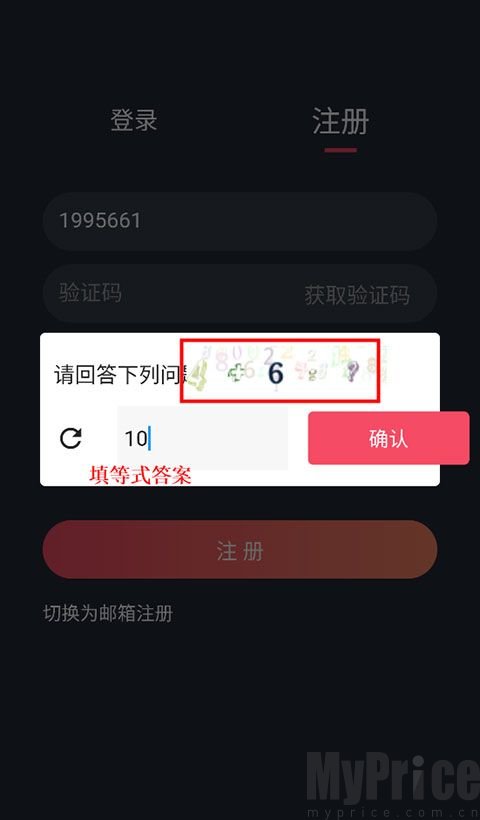Refresh the captcha question
The image size is (480, 820).
pos(71,438)
